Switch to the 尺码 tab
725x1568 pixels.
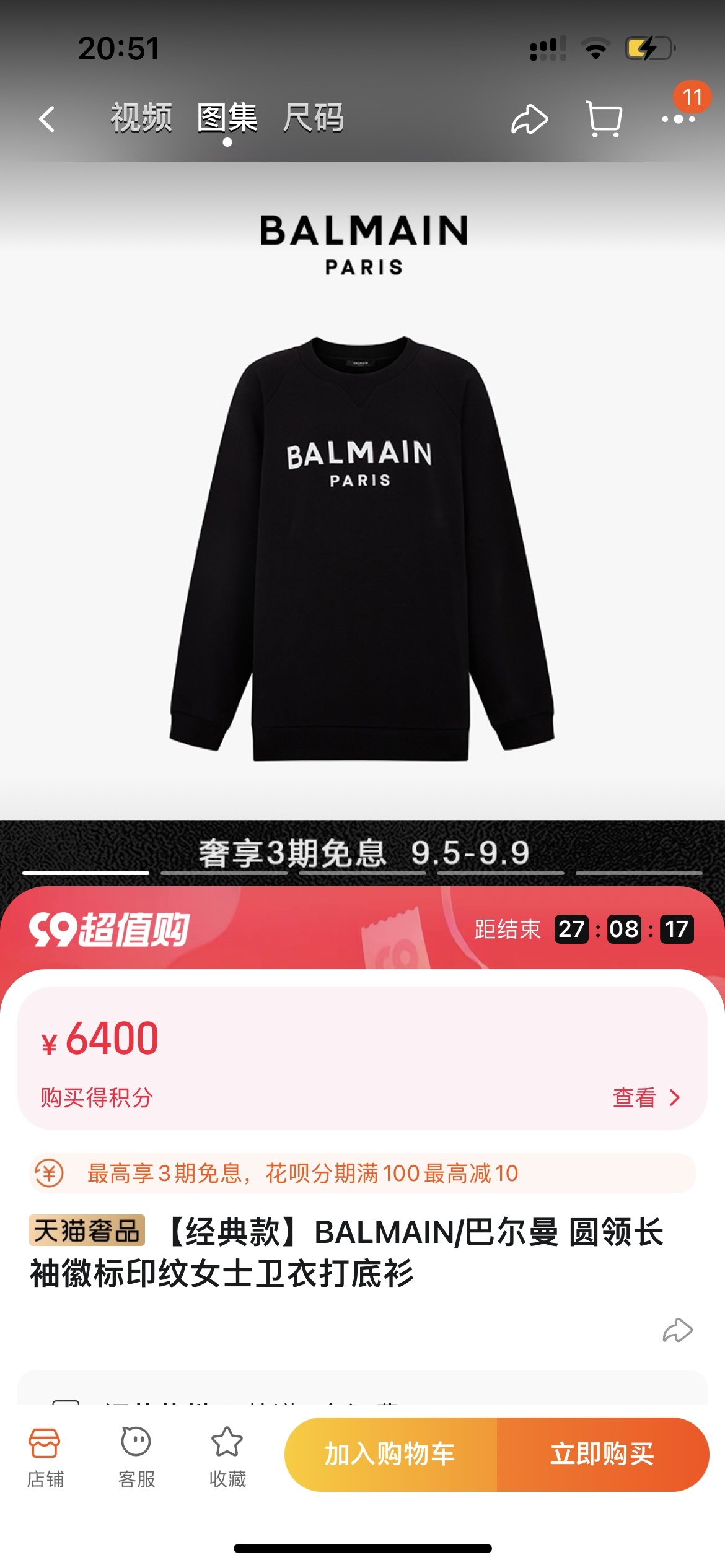pyautogui.click(x=314, y=118)
